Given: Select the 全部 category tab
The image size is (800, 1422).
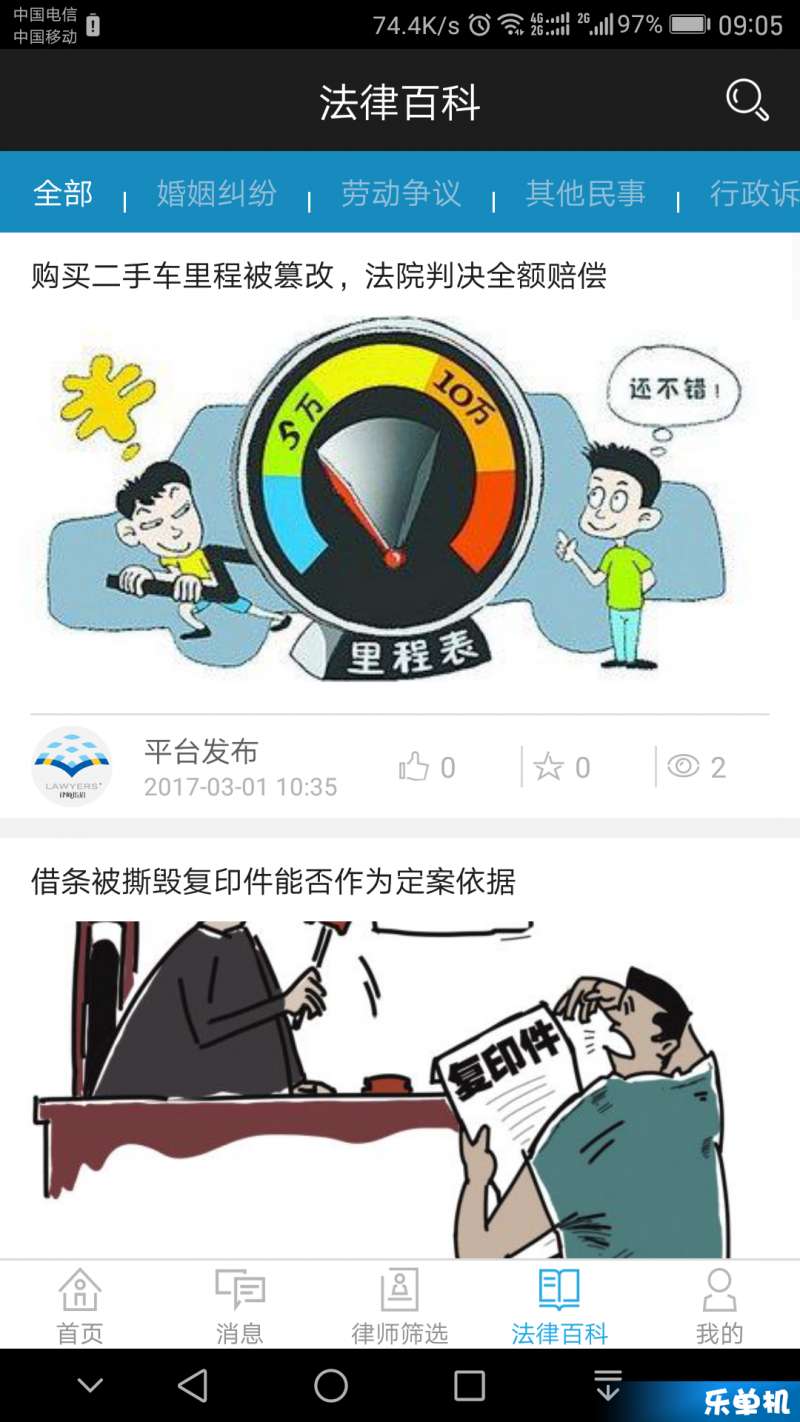Looking at the screenshot, I should coord(63,193).
